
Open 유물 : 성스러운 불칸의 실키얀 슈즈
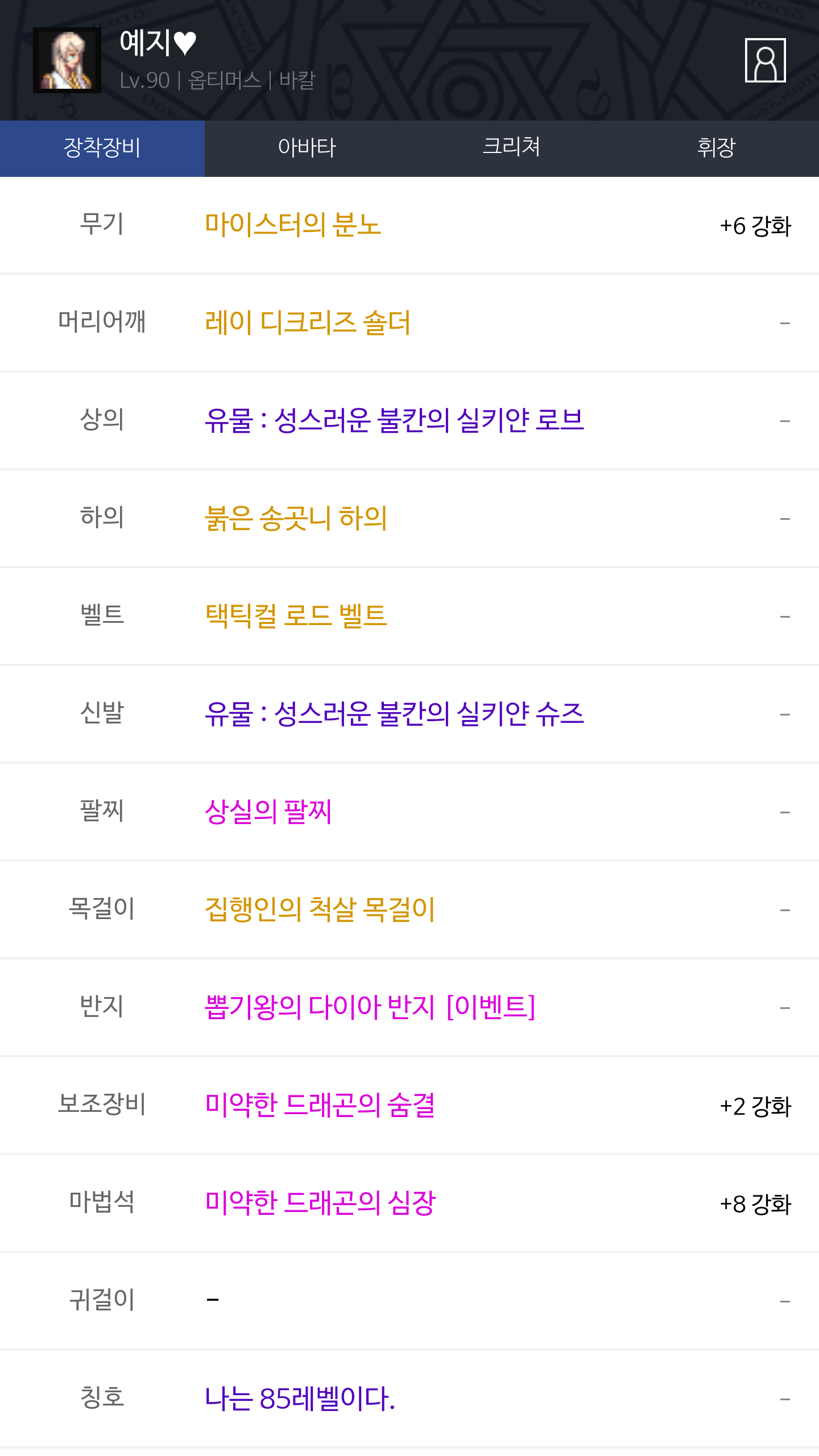point(394,714)
